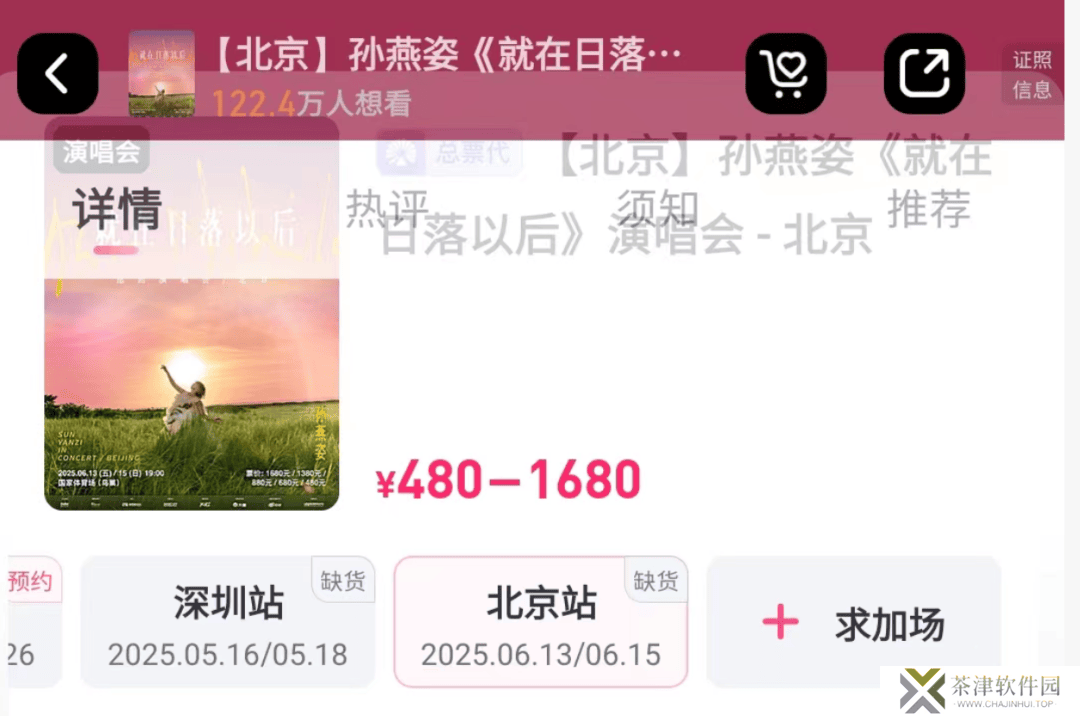This screenshot has height=716, width=1080.
Task: Open the concert poster image
Action: coord(191,380)
